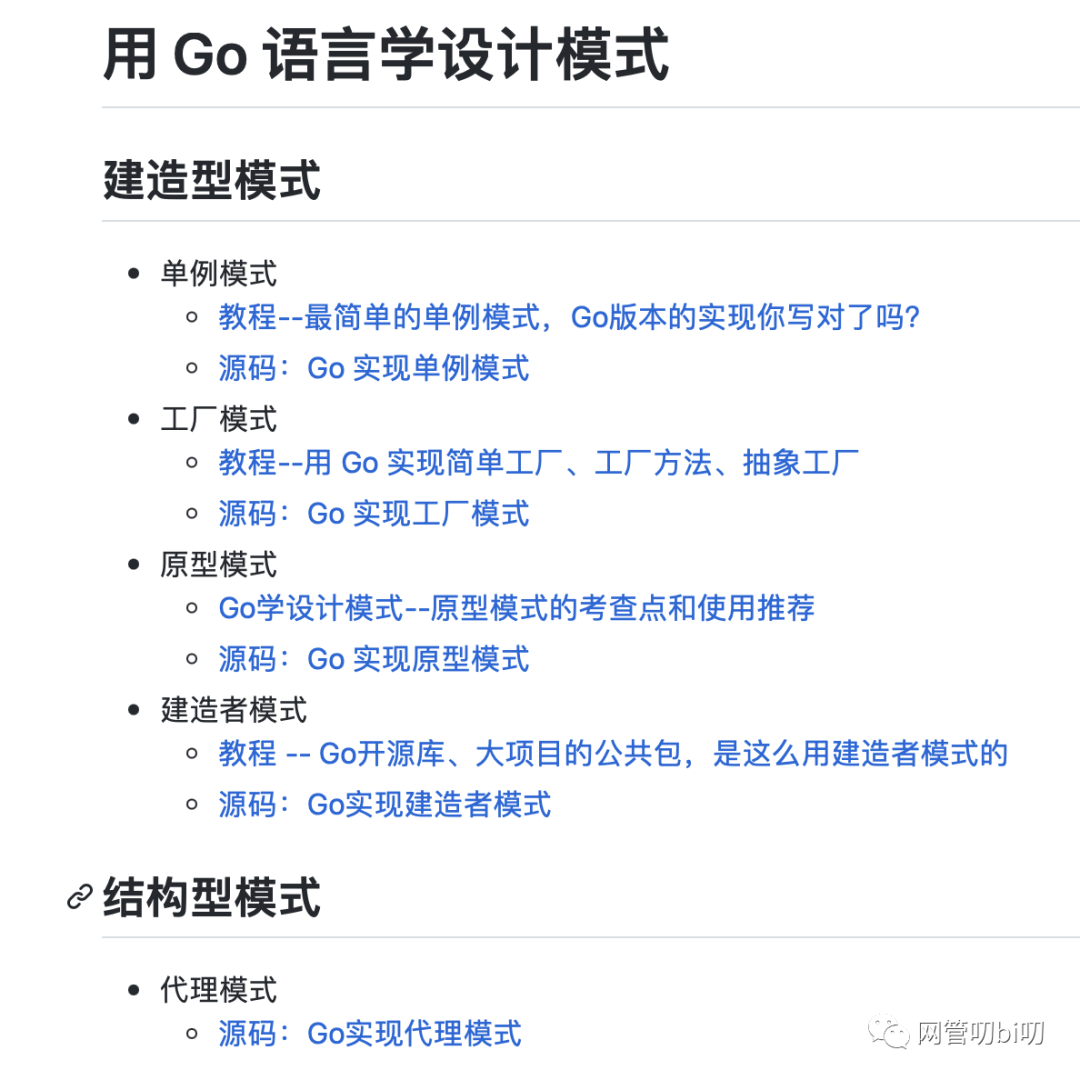Open 源码：Go实现代理模式 link
The width and height of the screenshot is (1080, 1080).
(370, 1034)
